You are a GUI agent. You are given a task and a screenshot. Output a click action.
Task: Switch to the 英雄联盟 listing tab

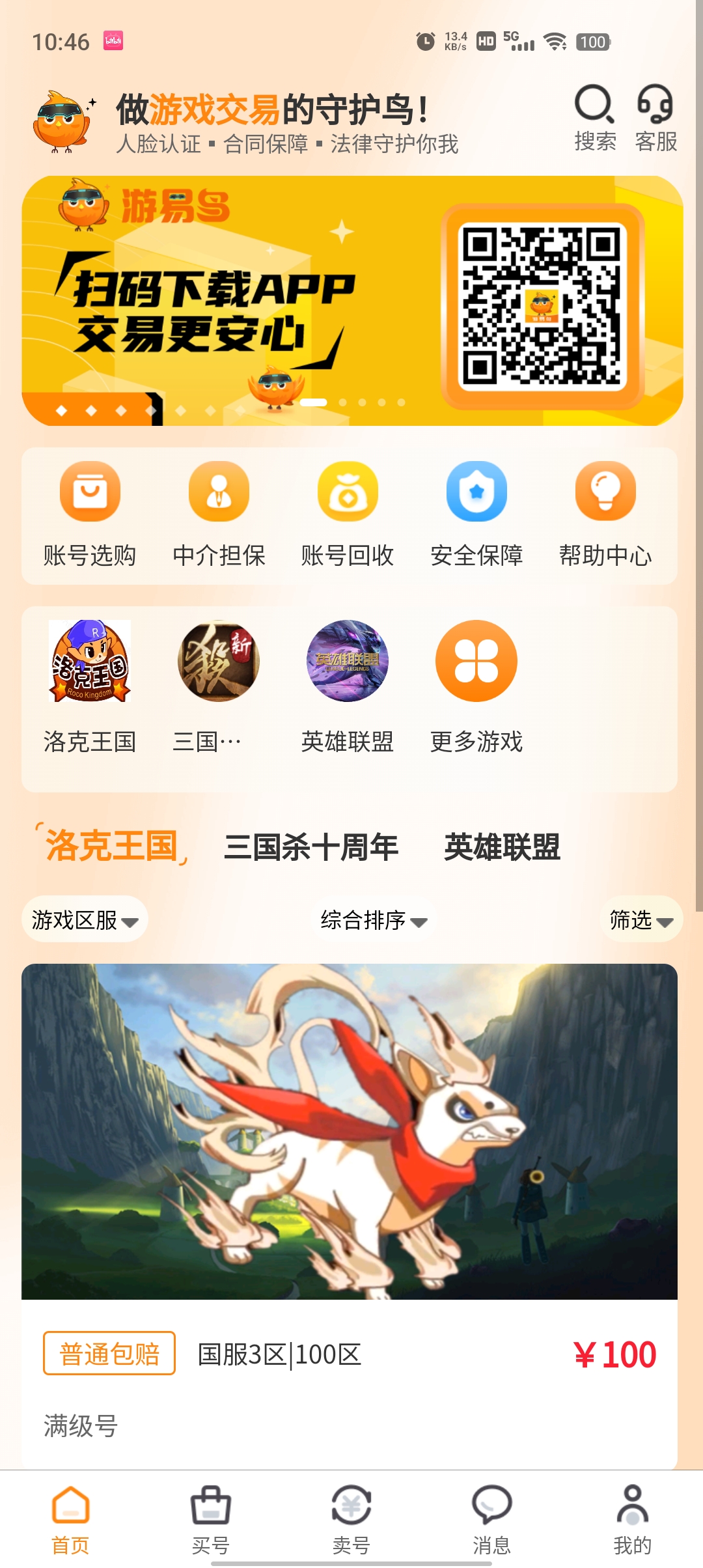[502, 847]
